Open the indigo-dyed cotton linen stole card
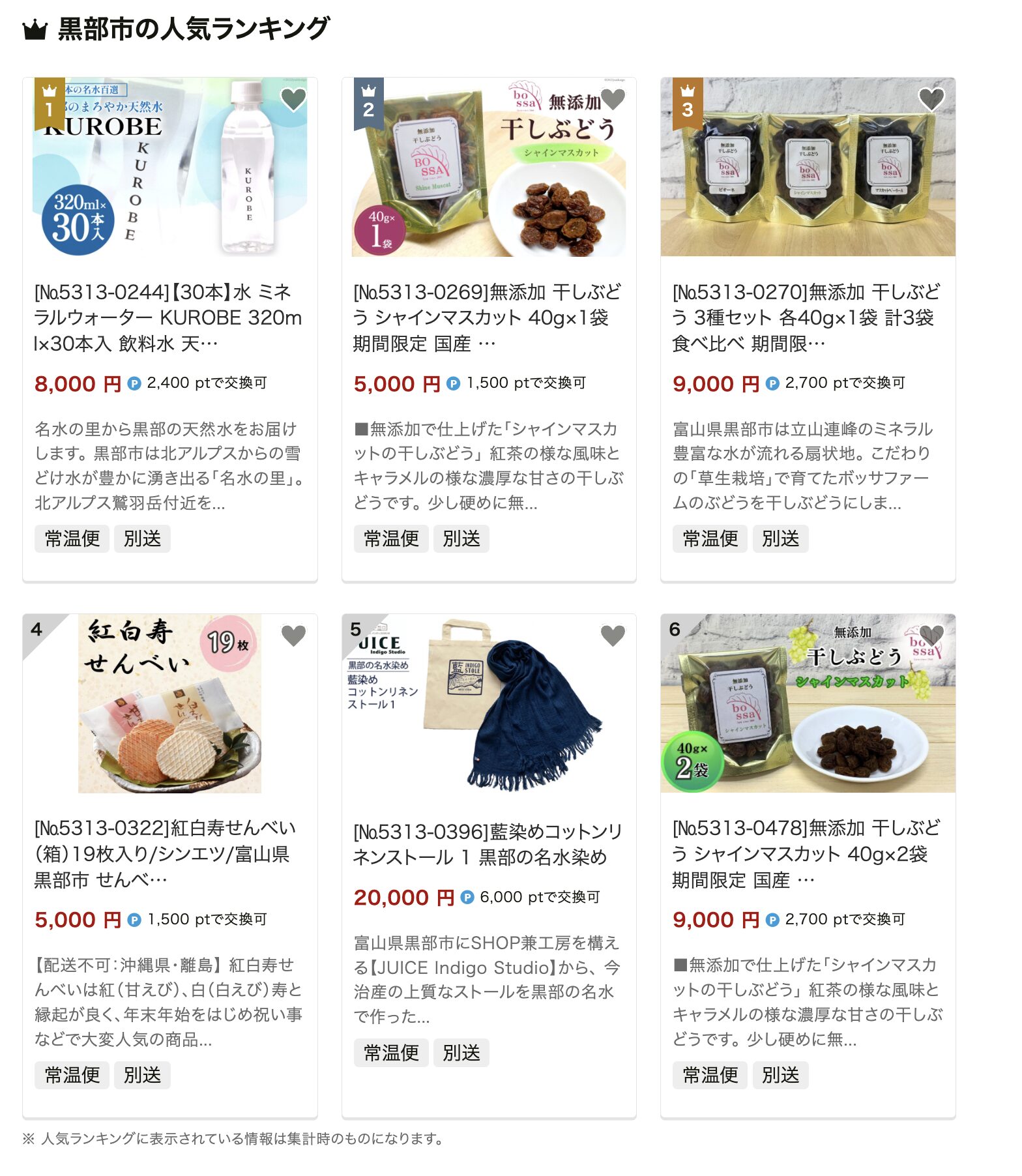The height and width of the screenshot is (1176, 1022). click(x=488, y=844)
